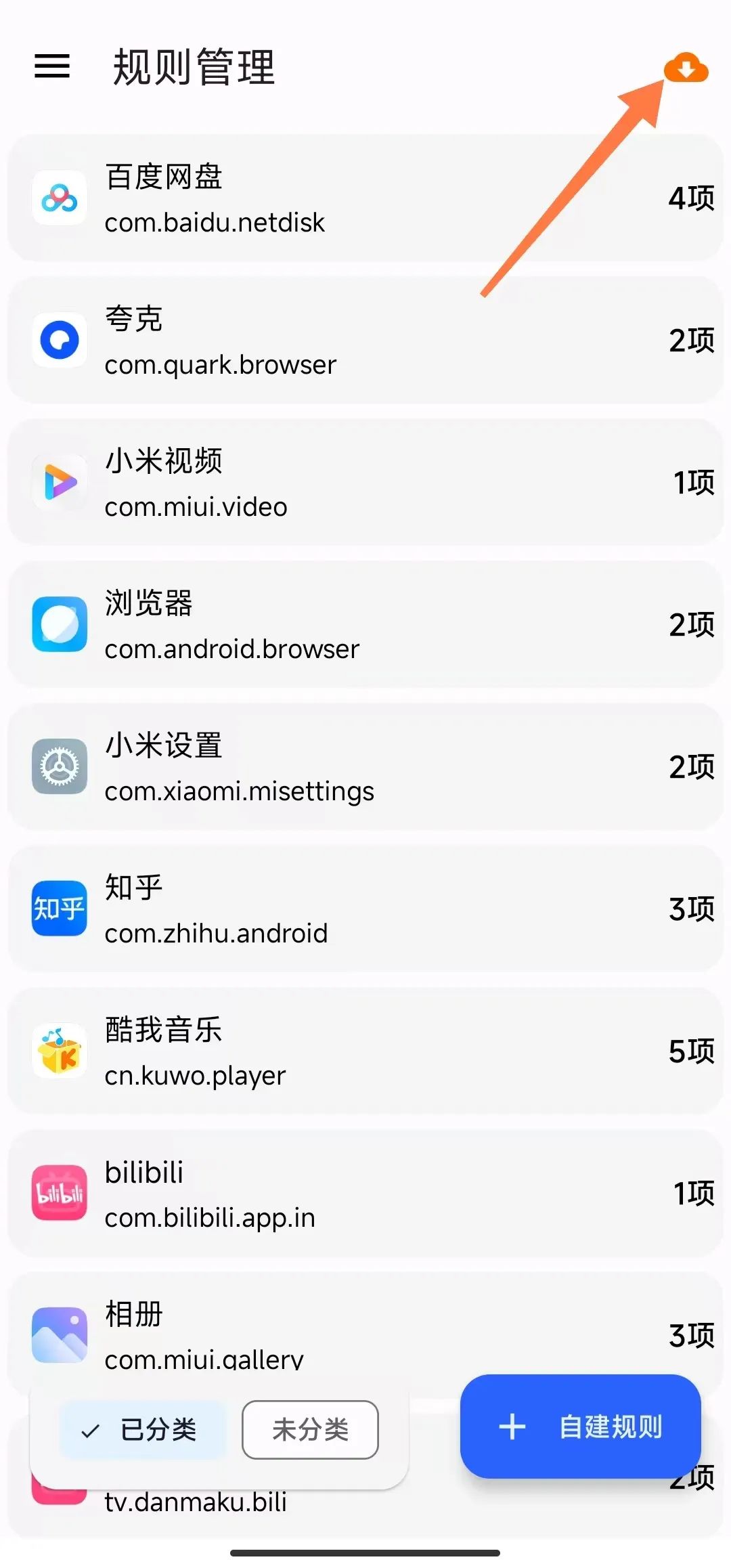Image resolution: width=731 pixels, height=1568 pixels.
Task: View 小米视频 rule entry
Action: click(x=365, y=483)
